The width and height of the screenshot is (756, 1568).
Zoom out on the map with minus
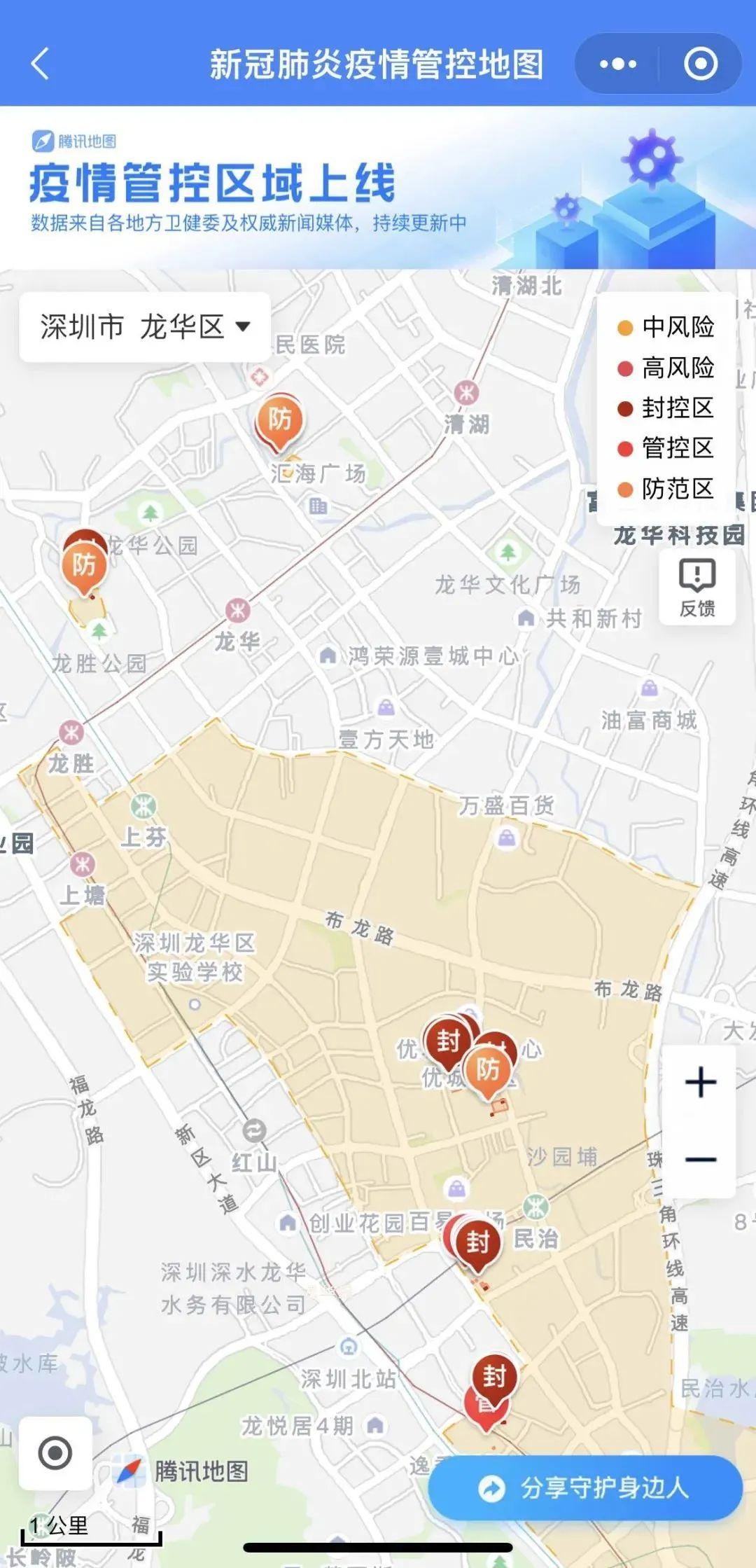pos(700,1160)
